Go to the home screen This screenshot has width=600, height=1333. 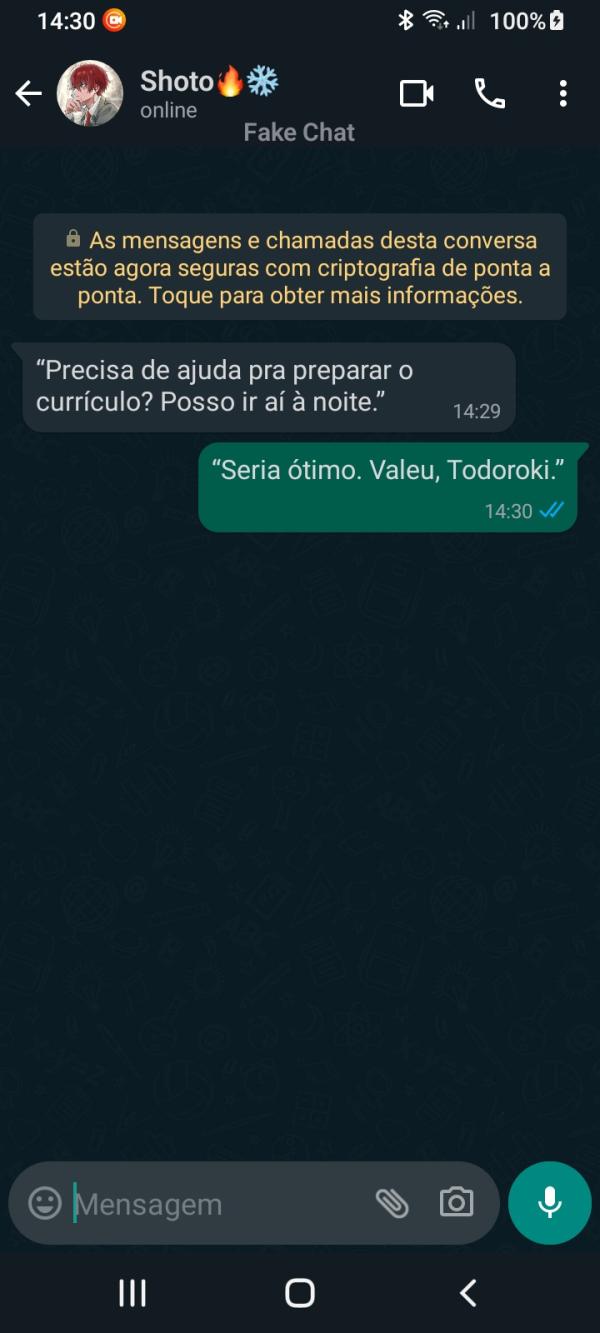[300, 1293]
